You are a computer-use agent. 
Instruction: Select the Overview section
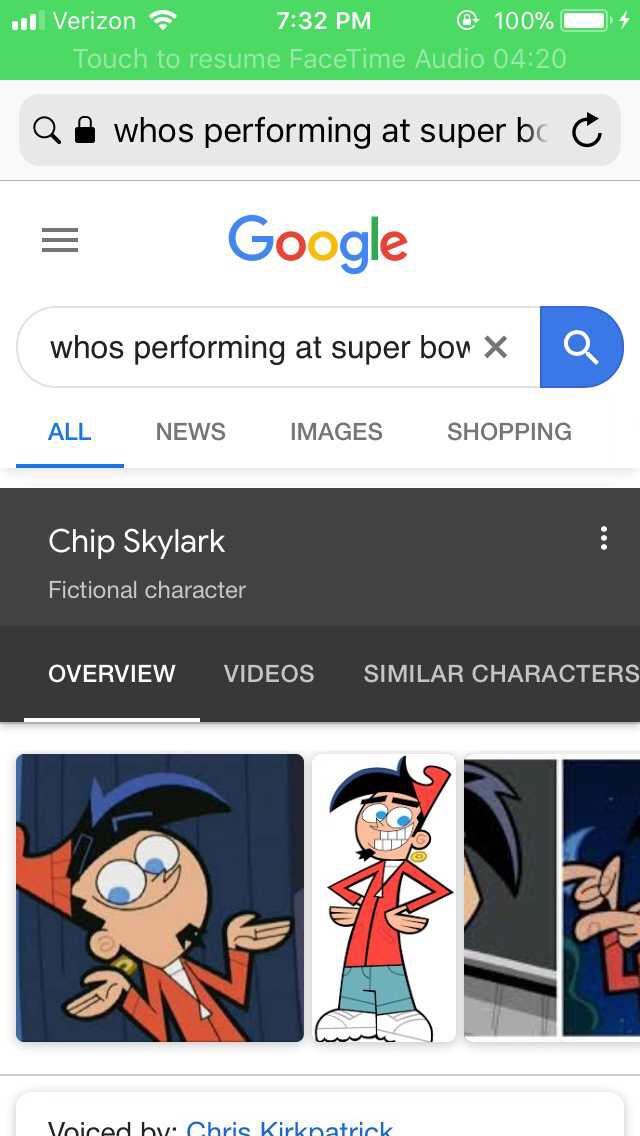click(x=112, y=674)
